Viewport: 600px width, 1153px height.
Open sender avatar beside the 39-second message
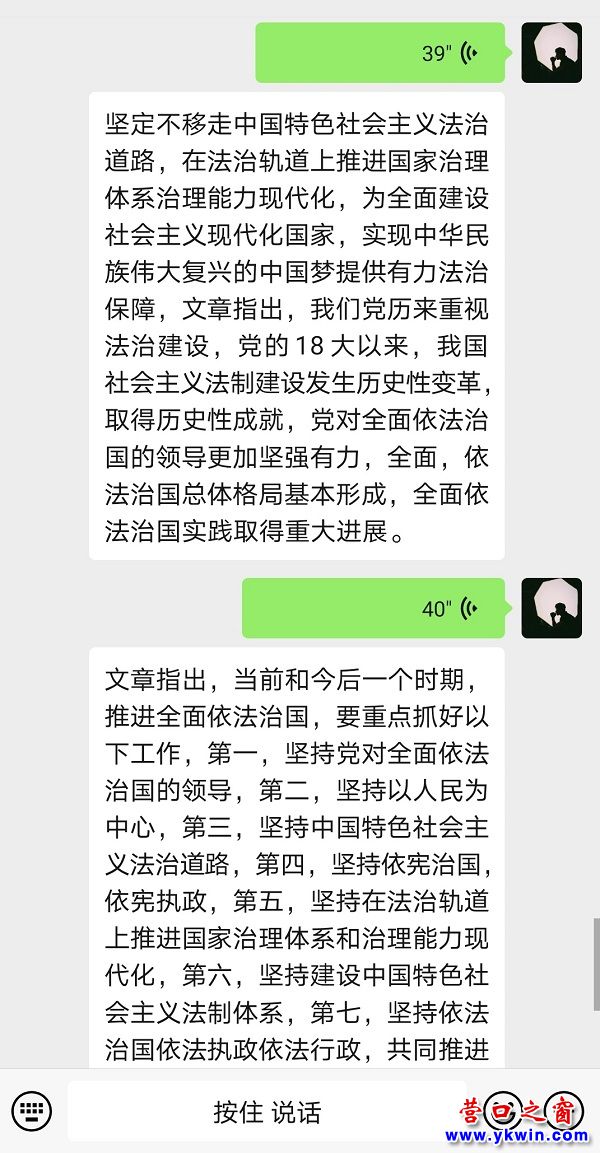551,53
